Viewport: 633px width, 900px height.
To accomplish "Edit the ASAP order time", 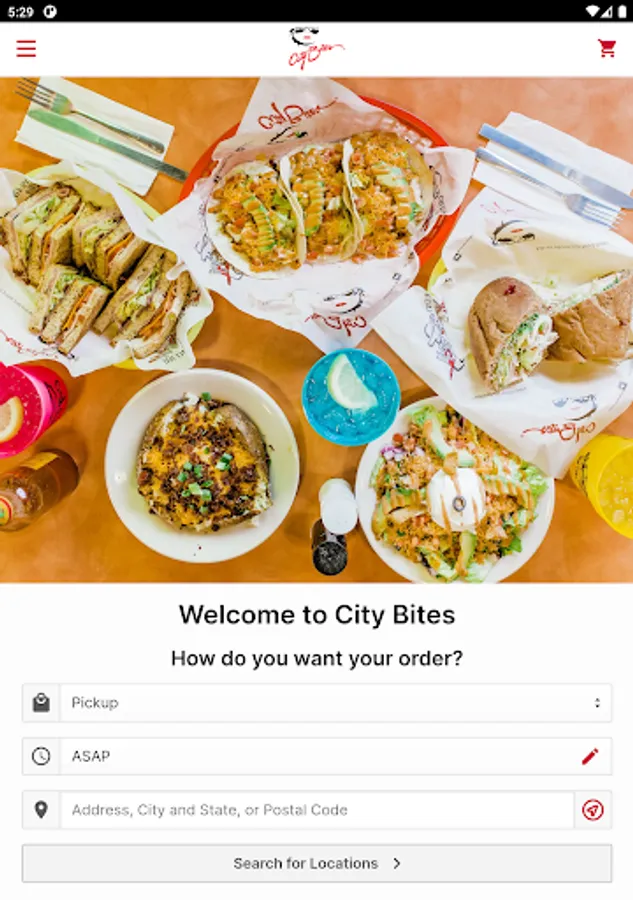I will [x=590, y=757].
